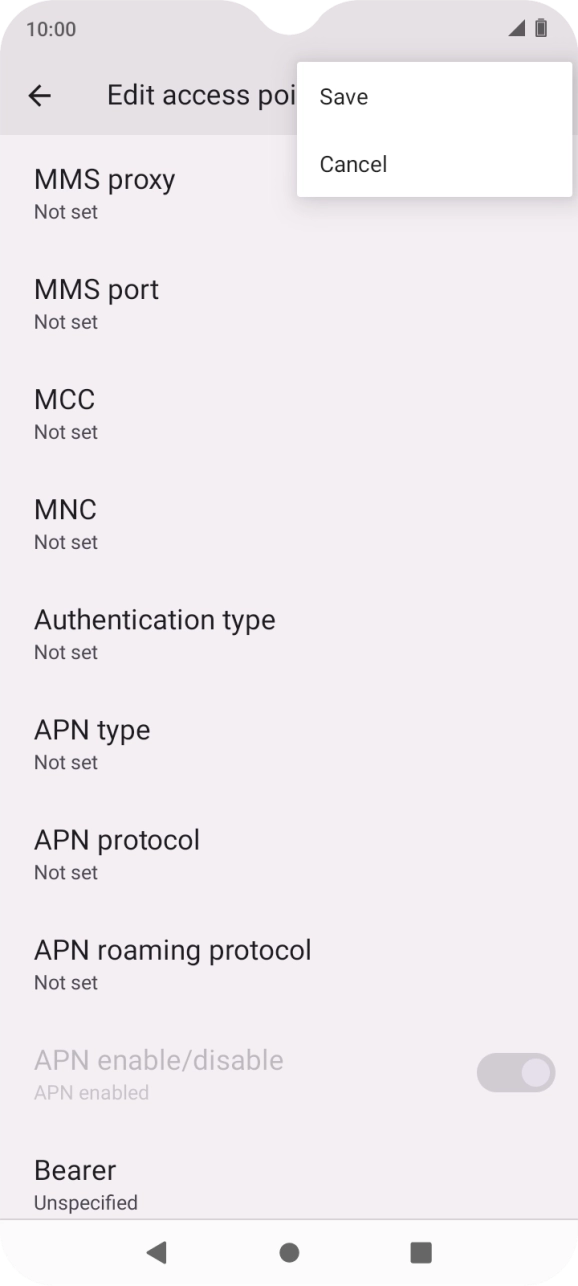Open the APN type setting

tap(289, 744)
